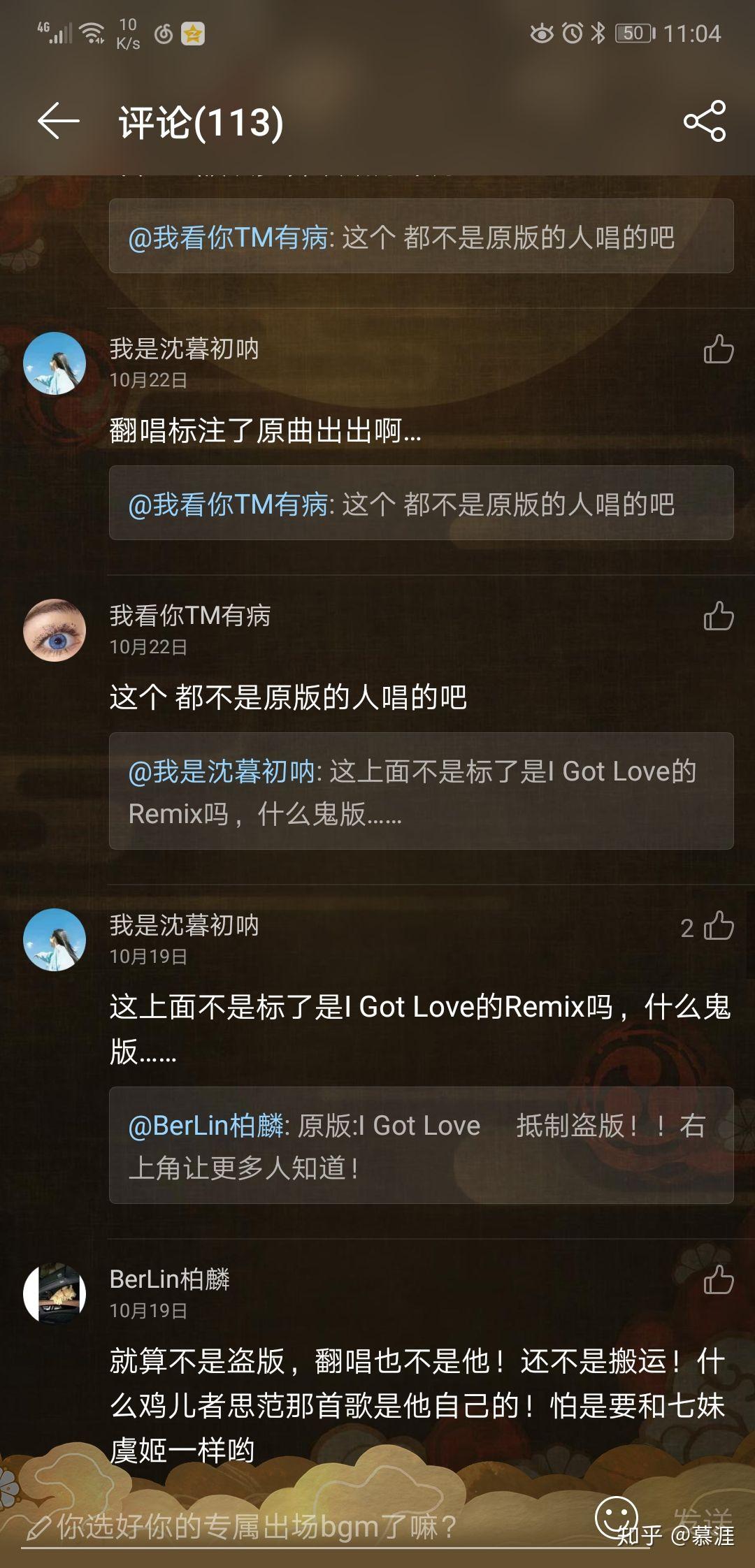Screen dimensions: 755x1568
Task: Tap 我是沈暮初呐's profile avatar
Action: 55,363
